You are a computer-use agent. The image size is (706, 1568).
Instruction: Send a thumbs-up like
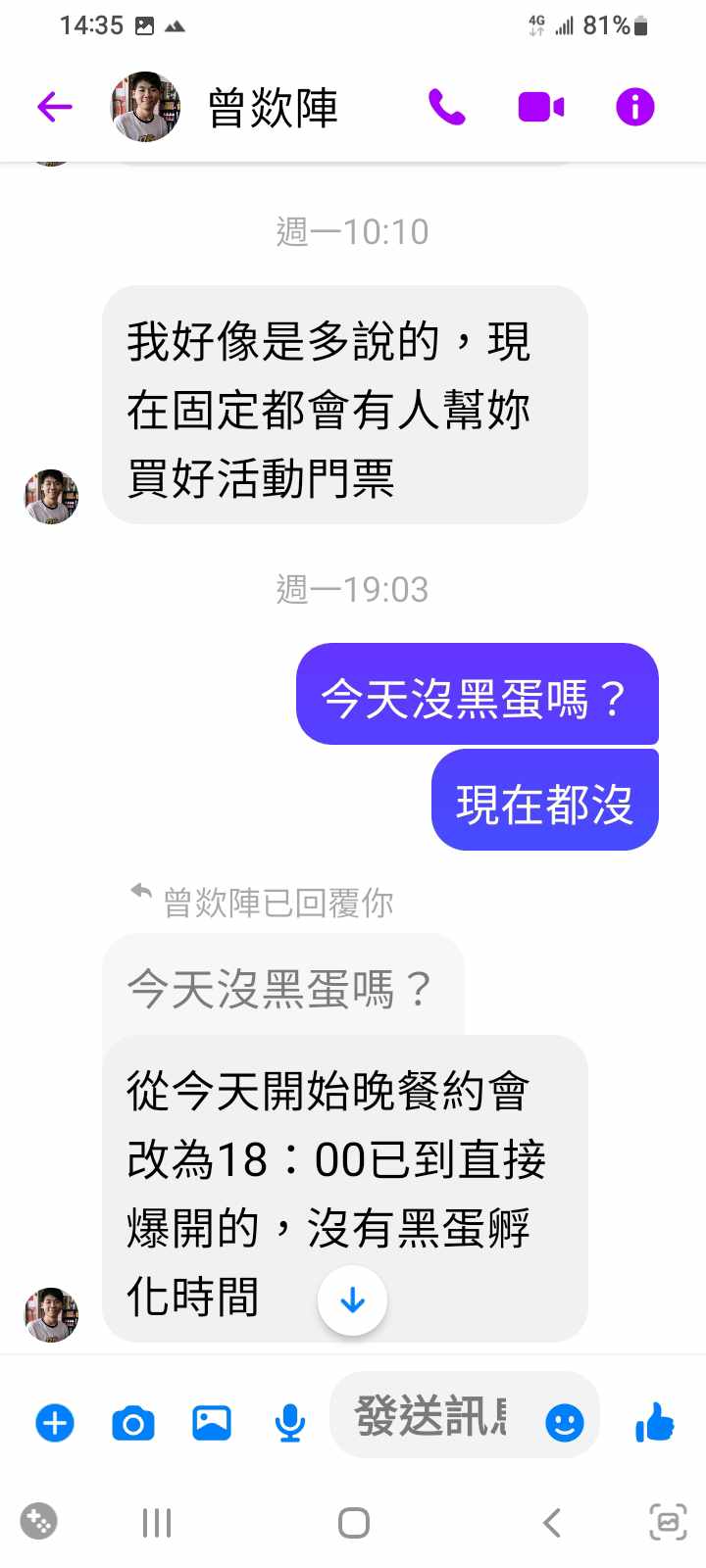click(x=654, y=1422)
